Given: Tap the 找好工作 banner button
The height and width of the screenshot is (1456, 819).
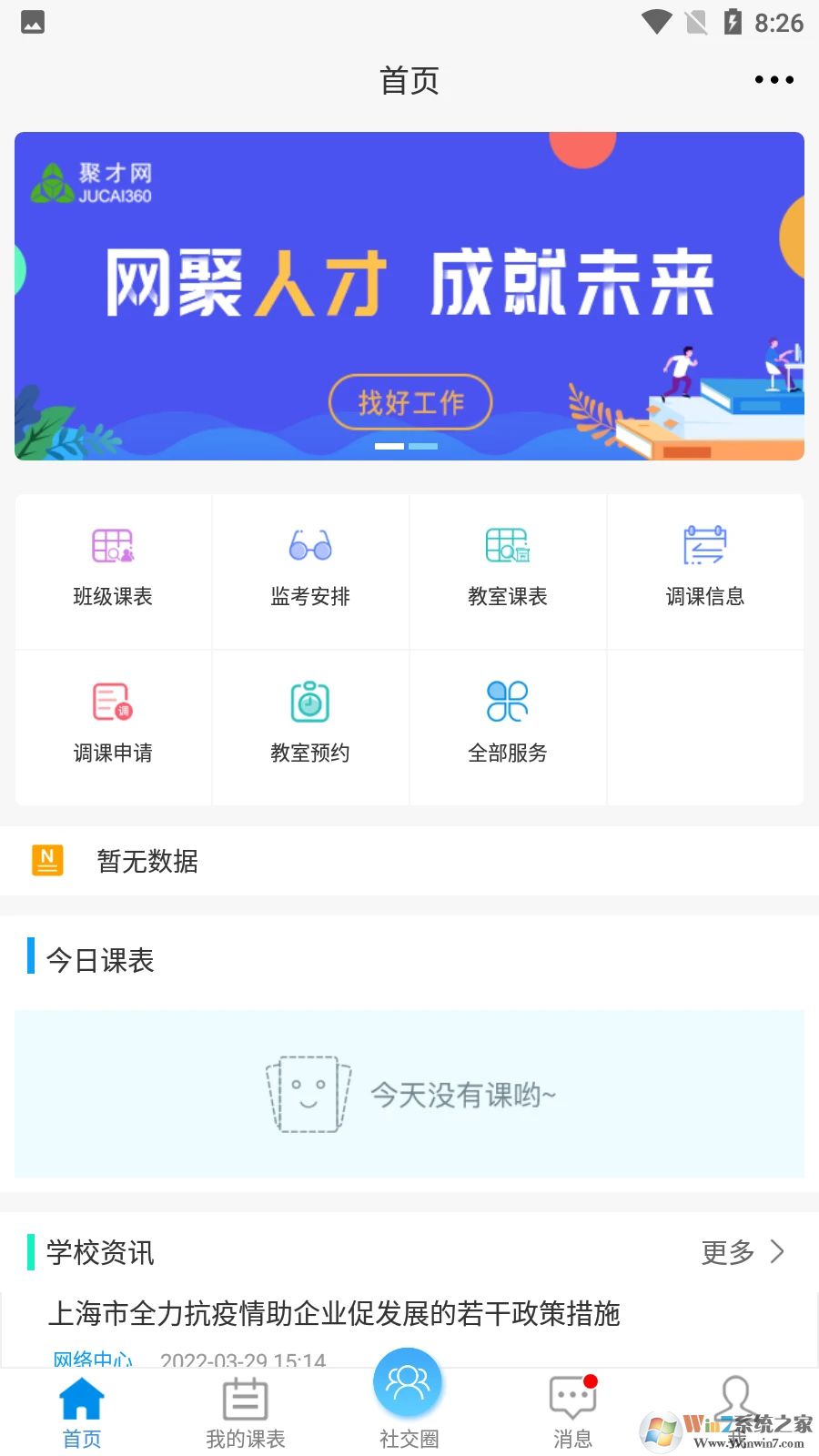Looking at the screenshot, I should click(x=409, y=401).
